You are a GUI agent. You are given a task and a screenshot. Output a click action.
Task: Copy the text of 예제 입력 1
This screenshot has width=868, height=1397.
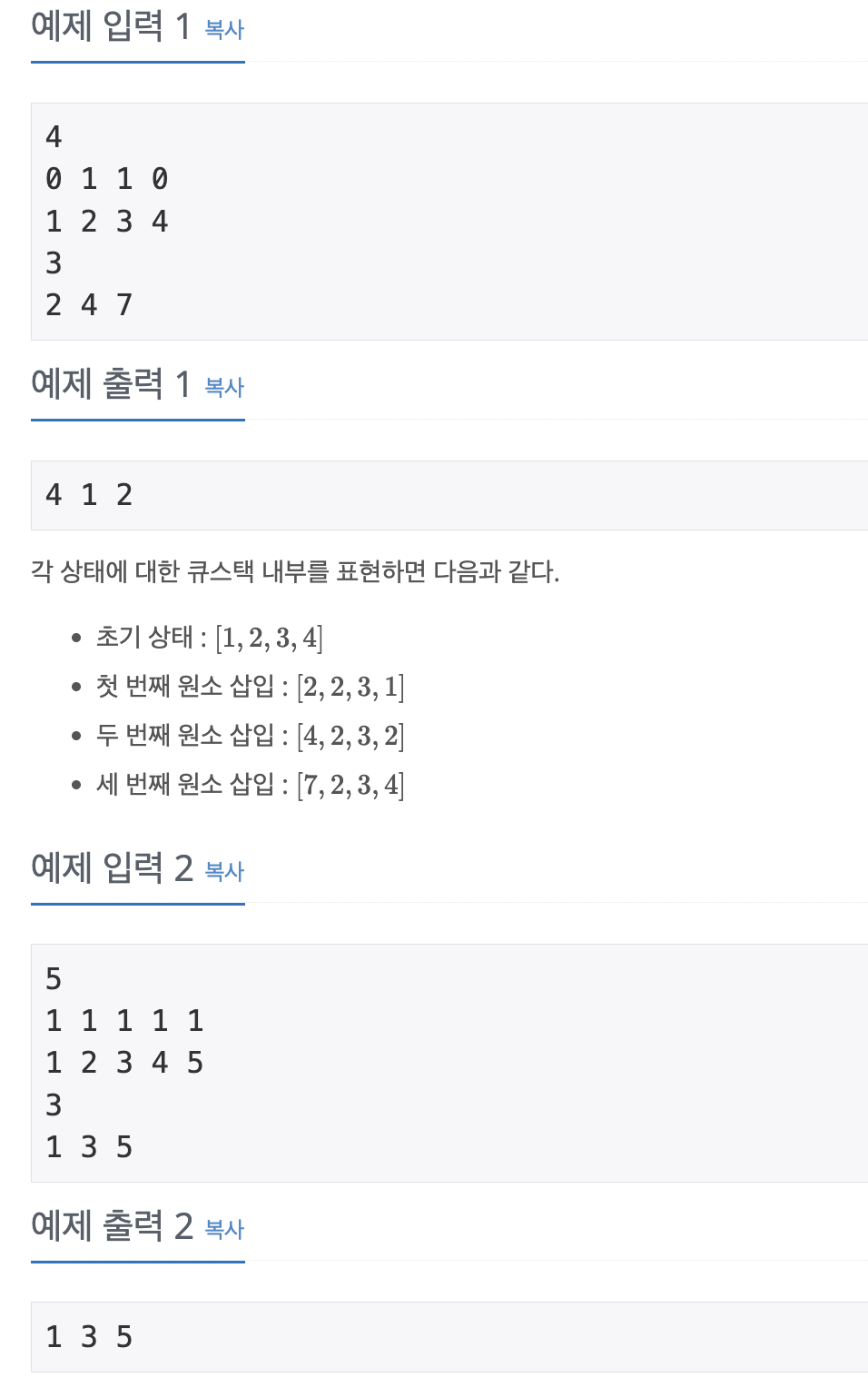(224, 29)
